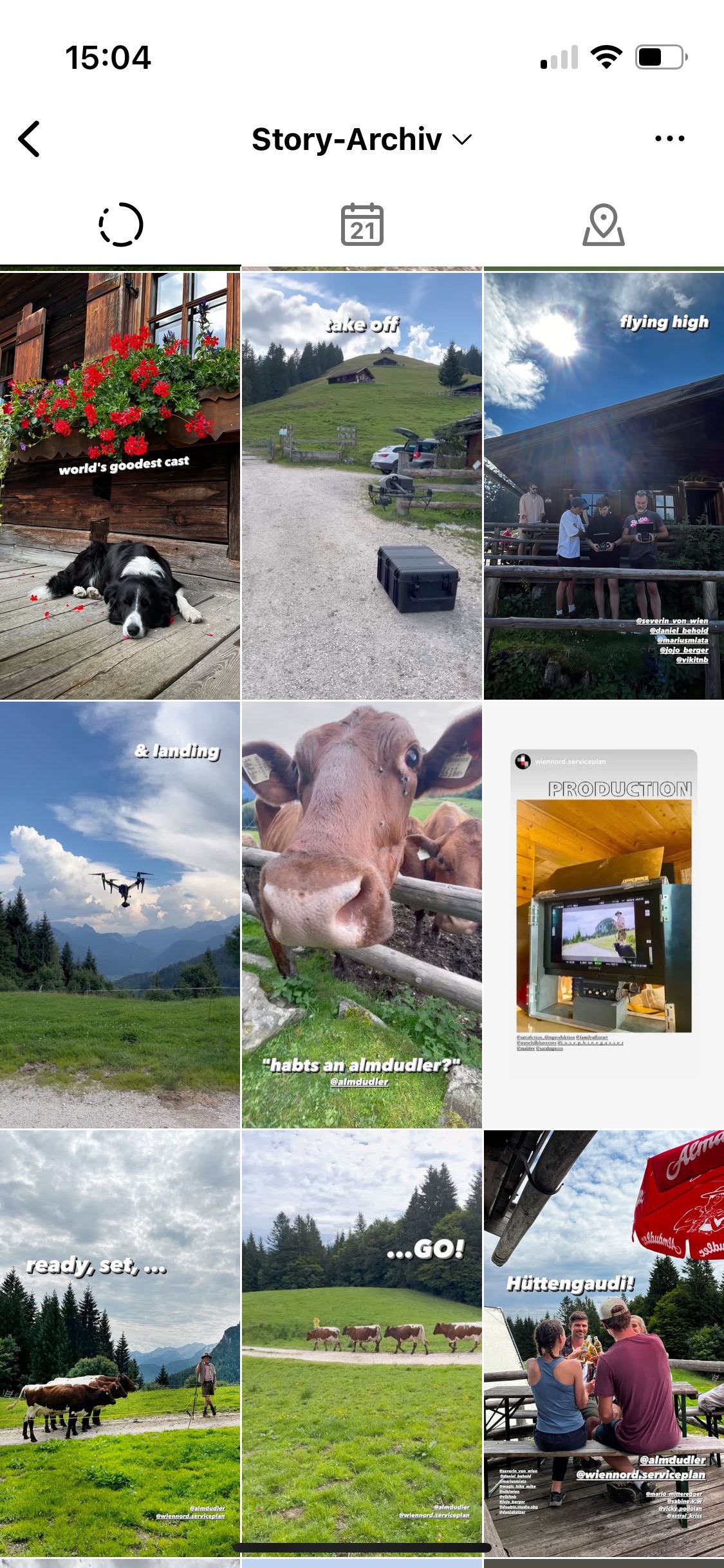724x1568 pixels.
Task: Open the "...GO!" cows story
Action: (x=362, y=1343)
